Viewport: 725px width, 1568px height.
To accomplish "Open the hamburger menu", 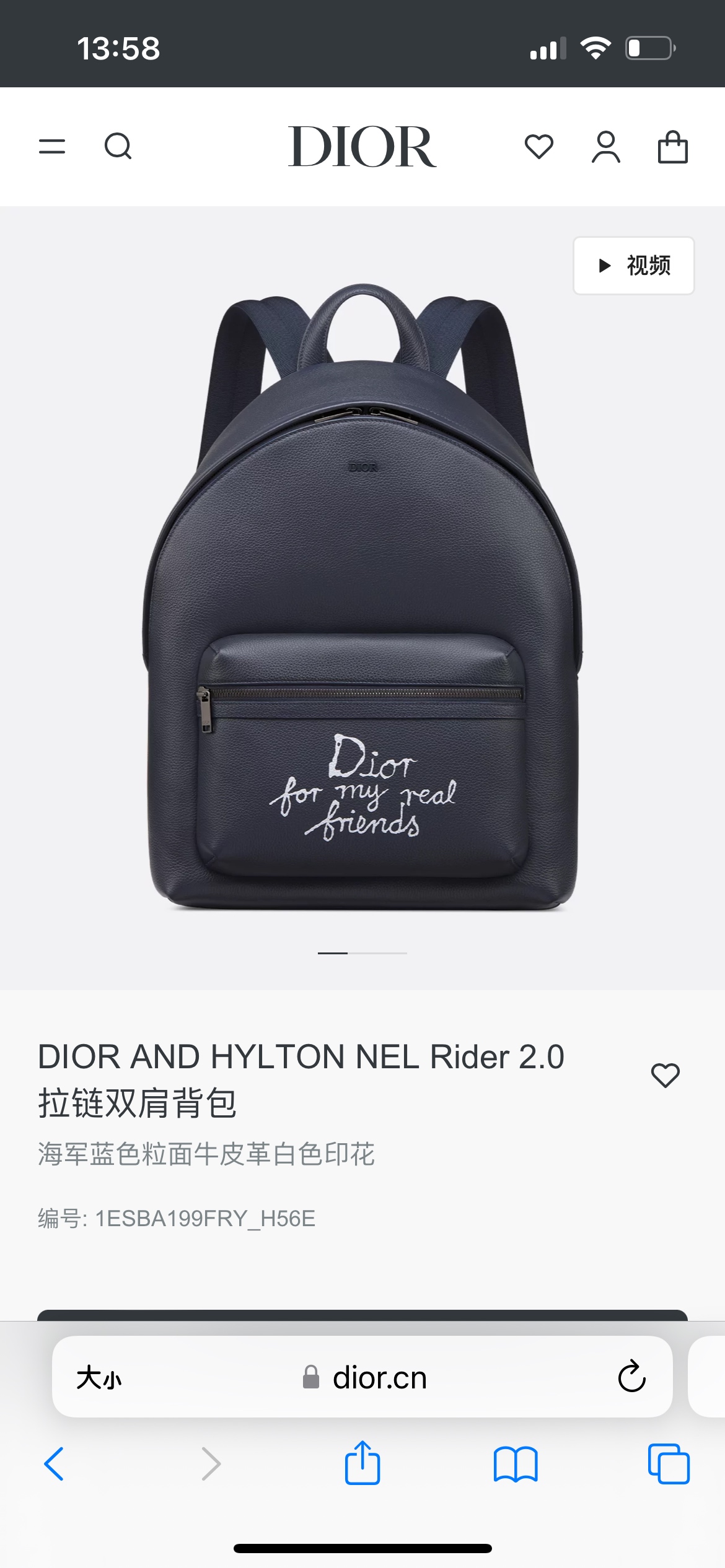I will [52, 147].
